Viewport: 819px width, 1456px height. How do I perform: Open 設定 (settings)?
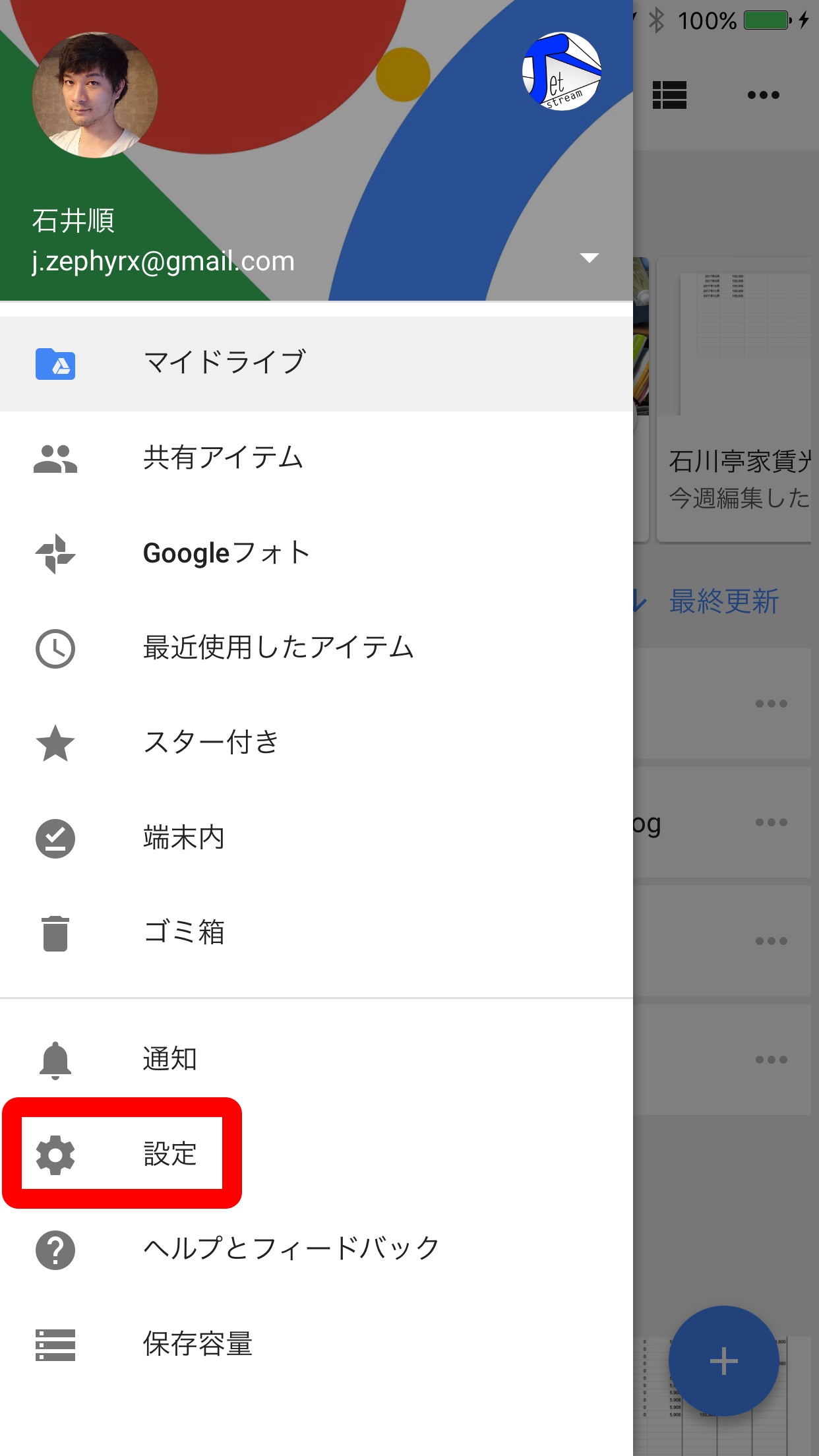pos(170,1155)
